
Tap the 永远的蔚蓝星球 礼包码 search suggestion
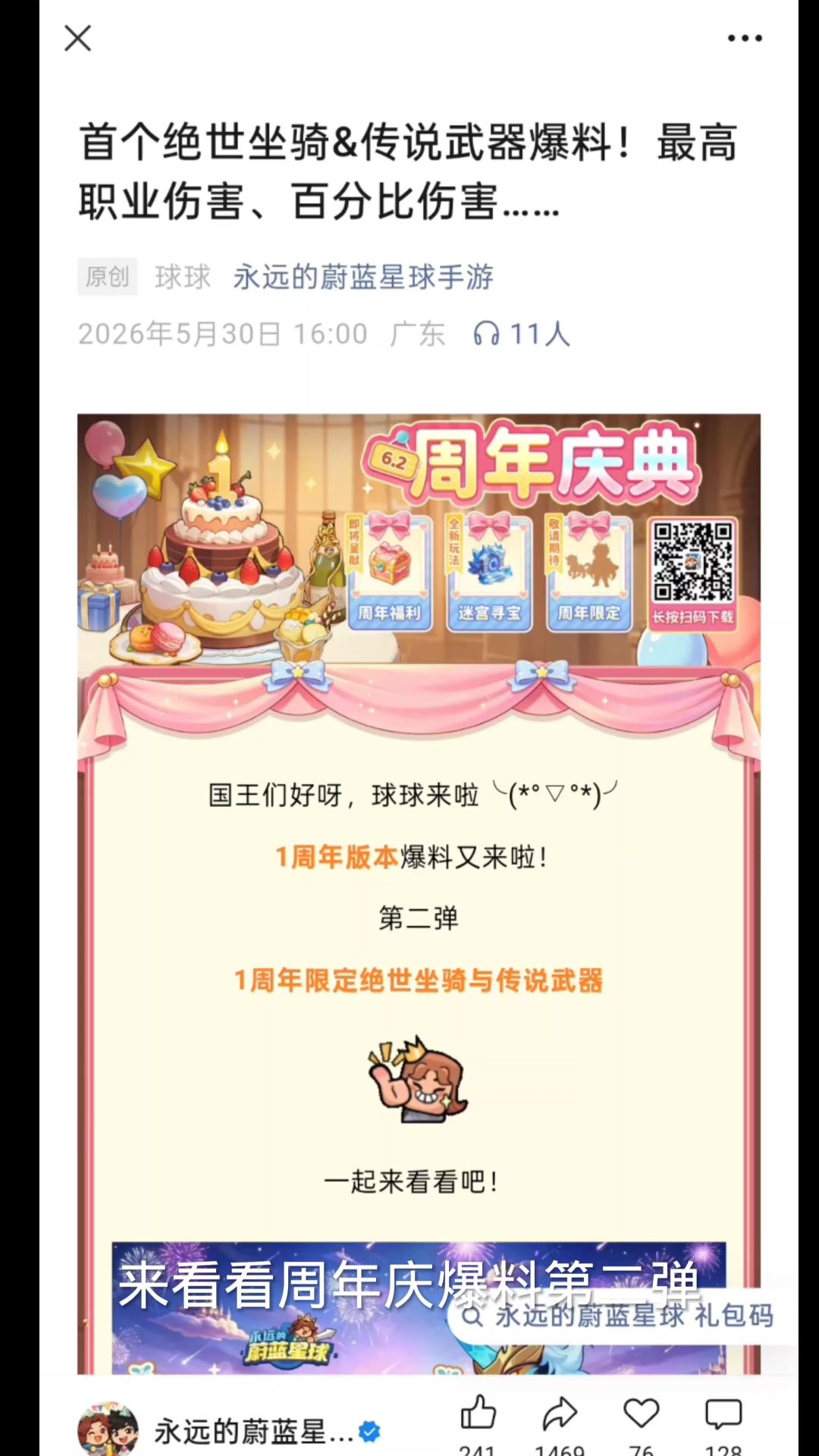coord(622,1316)
